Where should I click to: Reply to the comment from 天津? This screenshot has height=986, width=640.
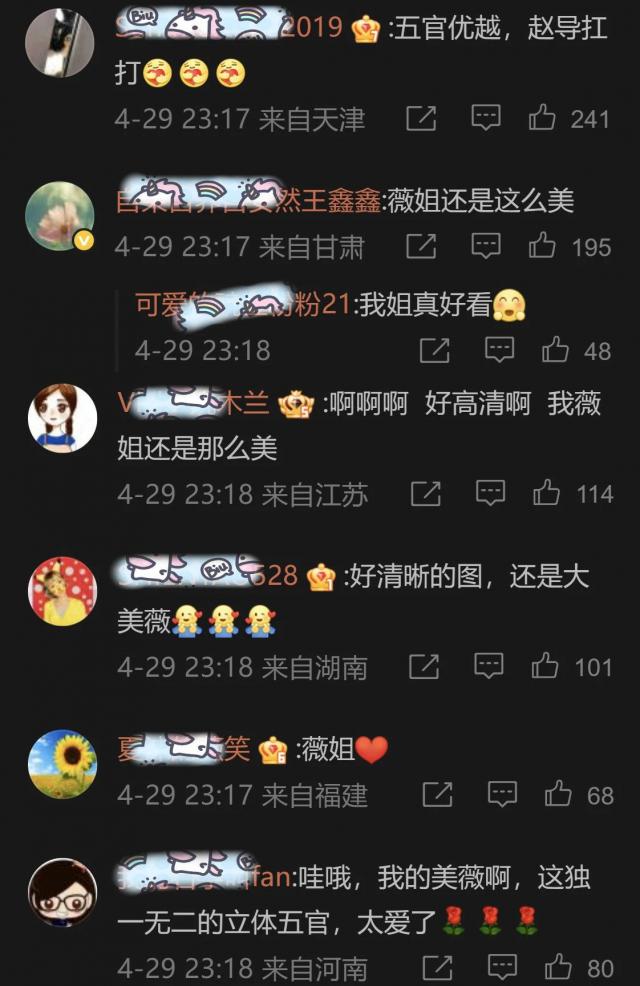tap(486, 119)
